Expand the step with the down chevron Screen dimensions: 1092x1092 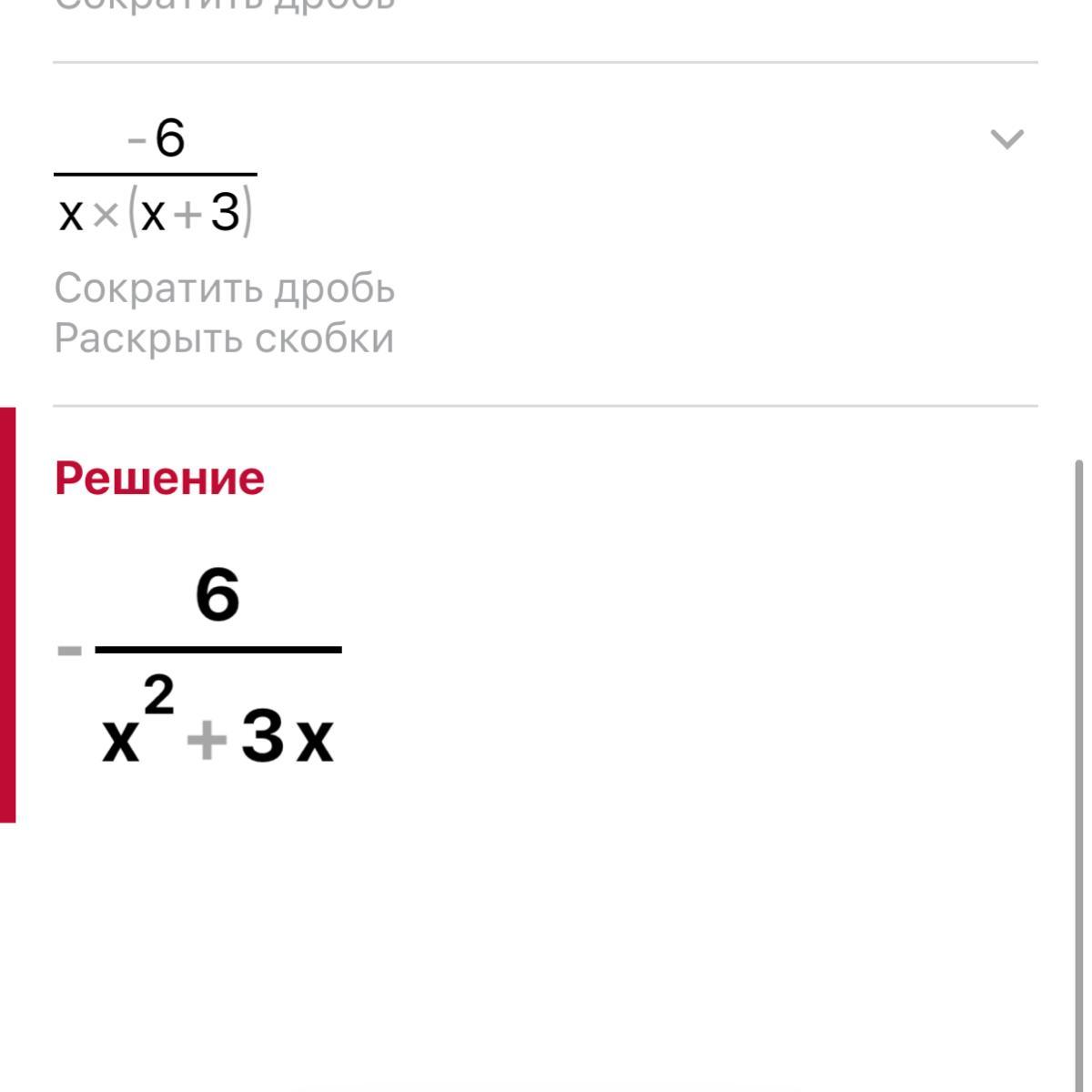point(1006,139)
